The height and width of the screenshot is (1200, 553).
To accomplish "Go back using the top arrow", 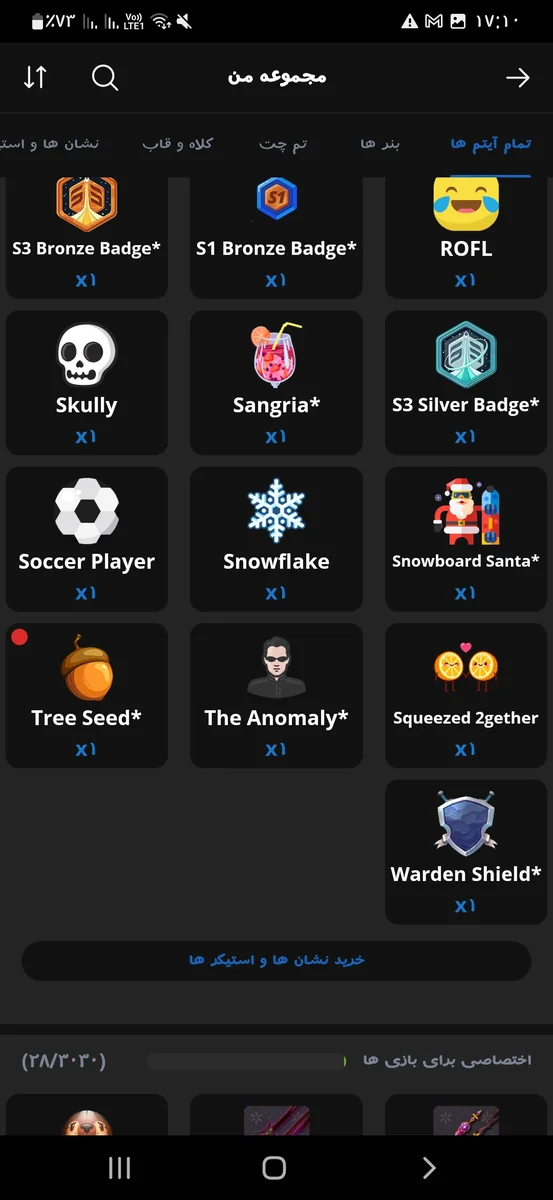I will [517, 77].
